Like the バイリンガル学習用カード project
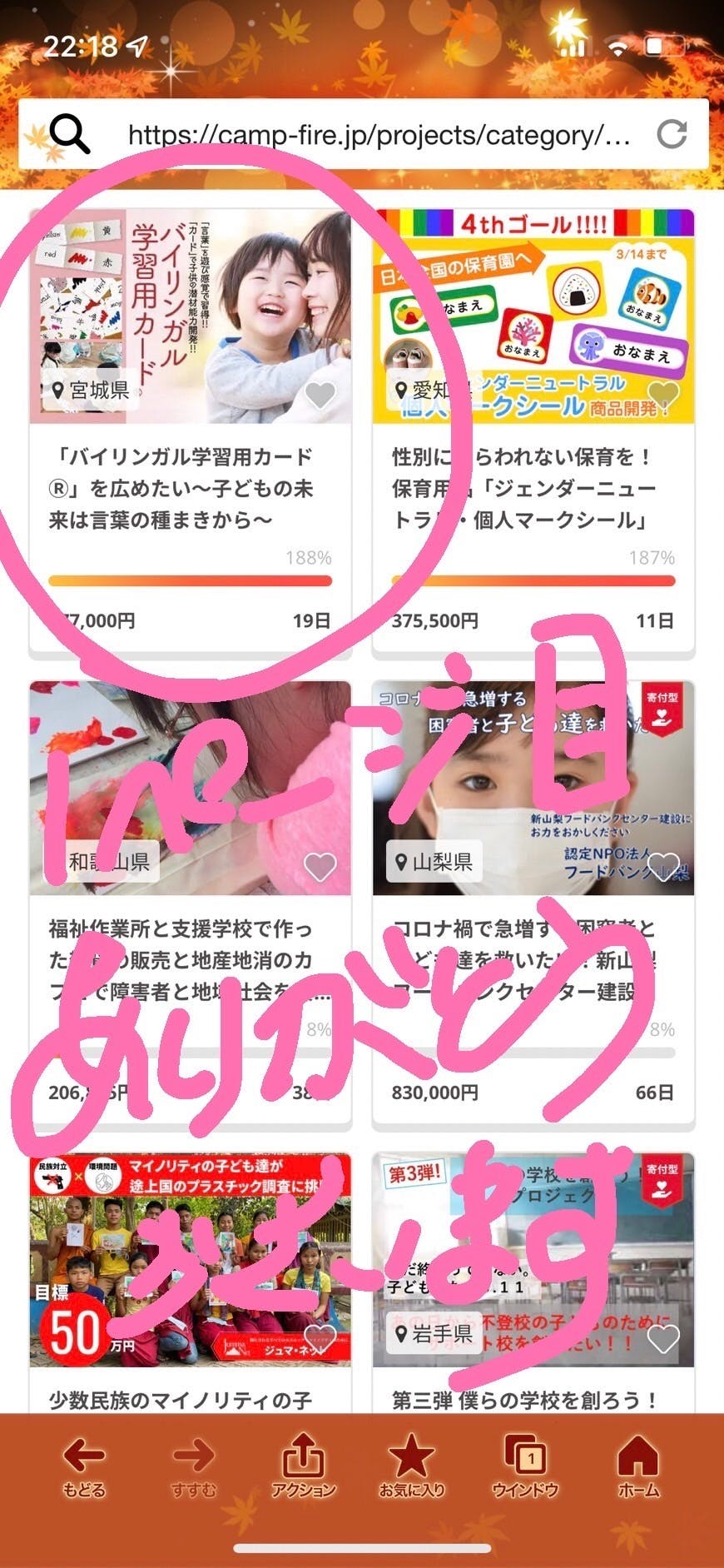The width and height of the screenshot is (724, 1568). 320,395
